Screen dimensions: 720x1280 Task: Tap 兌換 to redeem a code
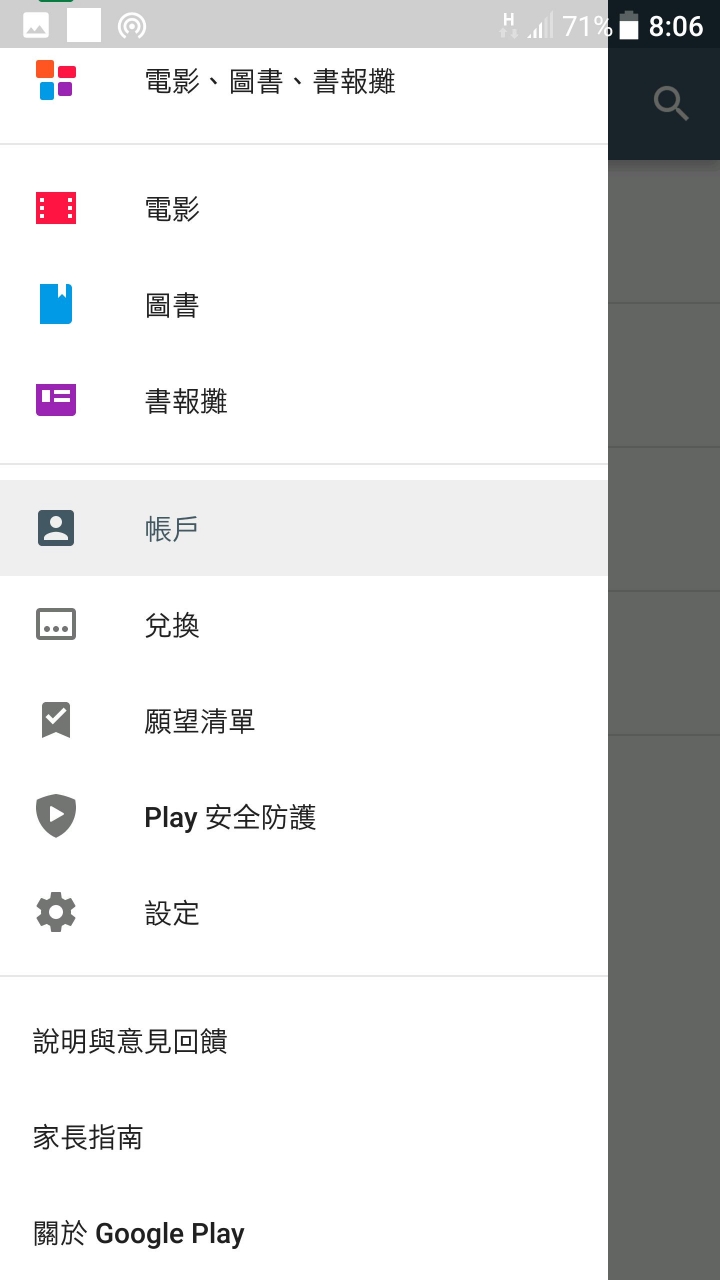[172, 625]
